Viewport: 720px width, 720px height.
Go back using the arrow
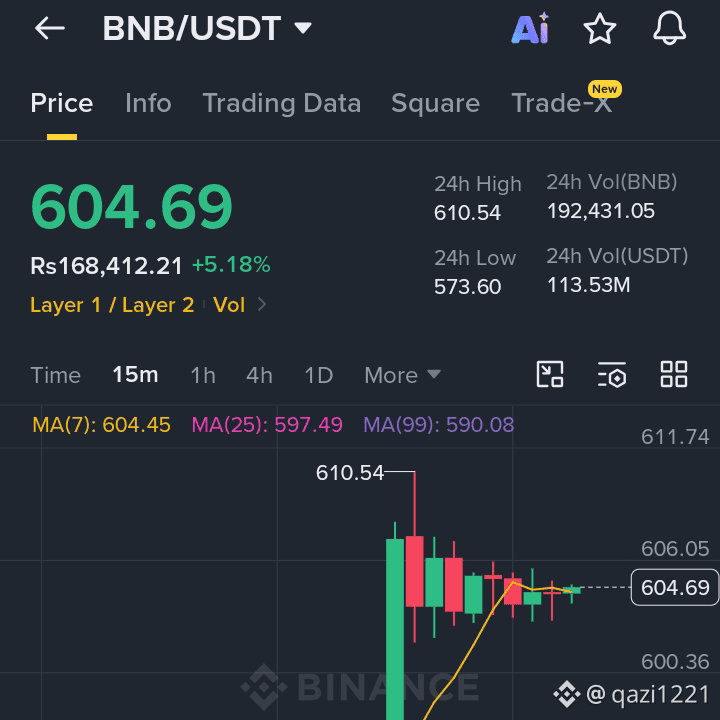tap(50, 28)
